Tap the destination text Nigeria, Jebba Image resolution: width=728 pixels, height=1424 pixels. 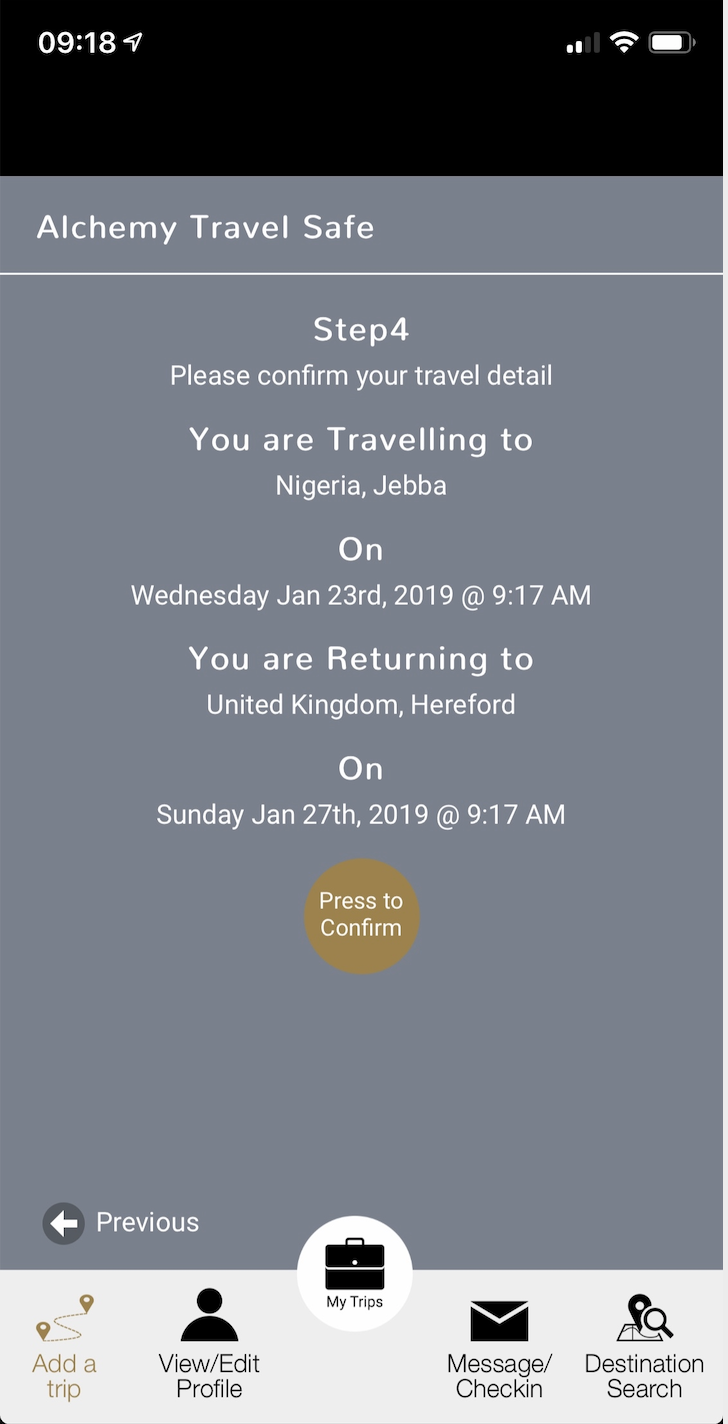point(361,485)
